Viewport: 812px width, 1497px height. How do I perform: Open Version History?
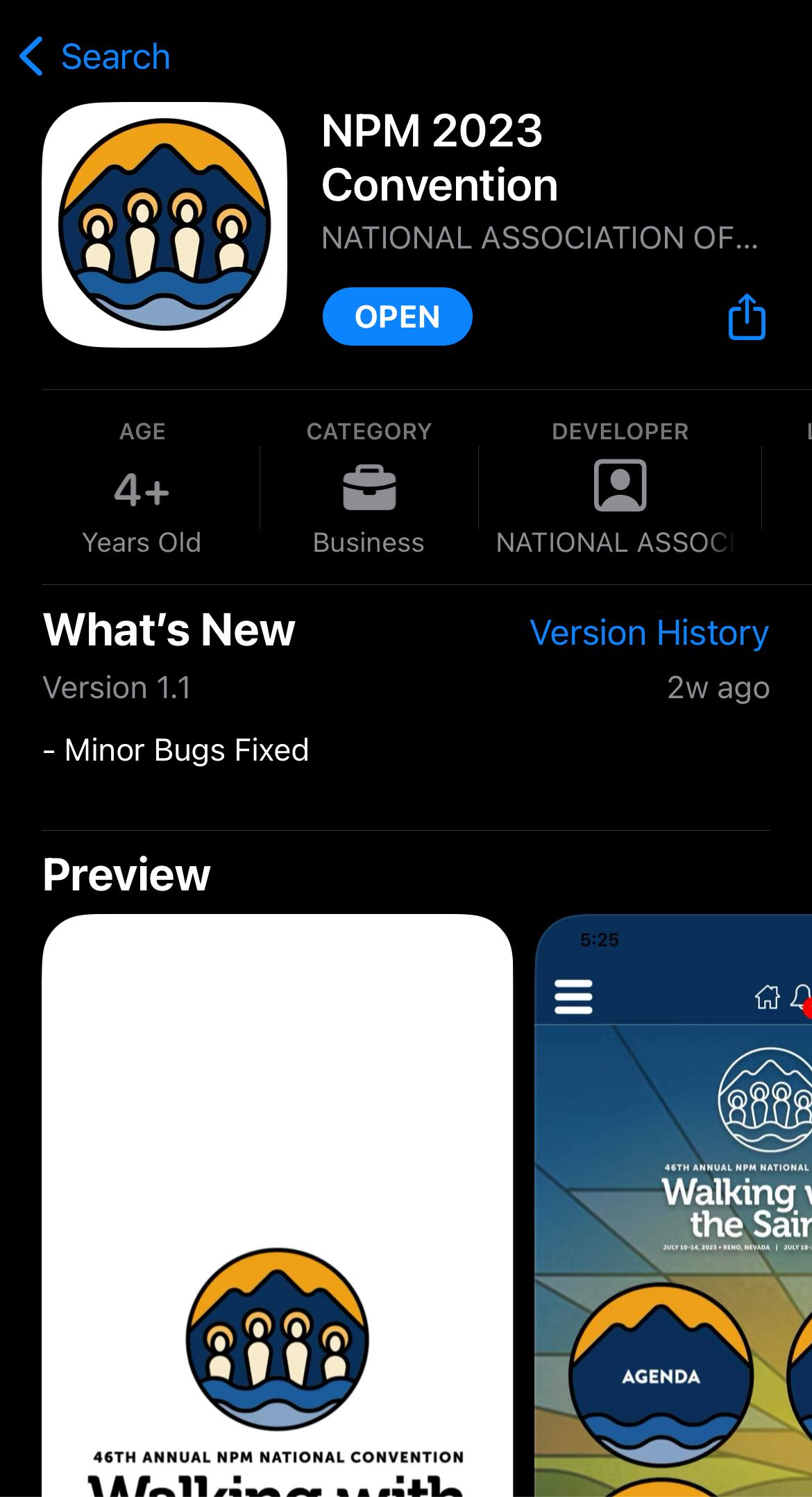click(648, 632)
